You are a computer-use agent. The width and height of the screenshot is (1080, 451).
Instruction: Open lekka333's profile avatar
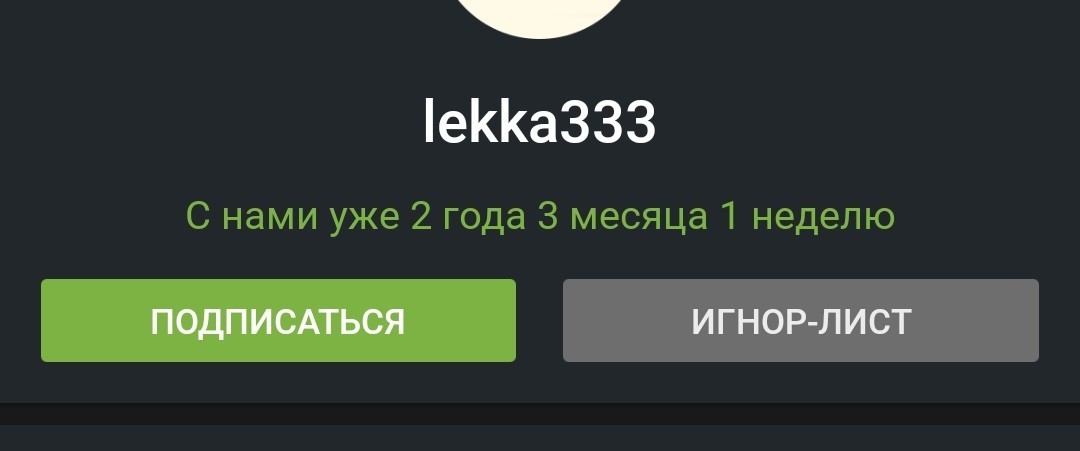click(540, 14)
